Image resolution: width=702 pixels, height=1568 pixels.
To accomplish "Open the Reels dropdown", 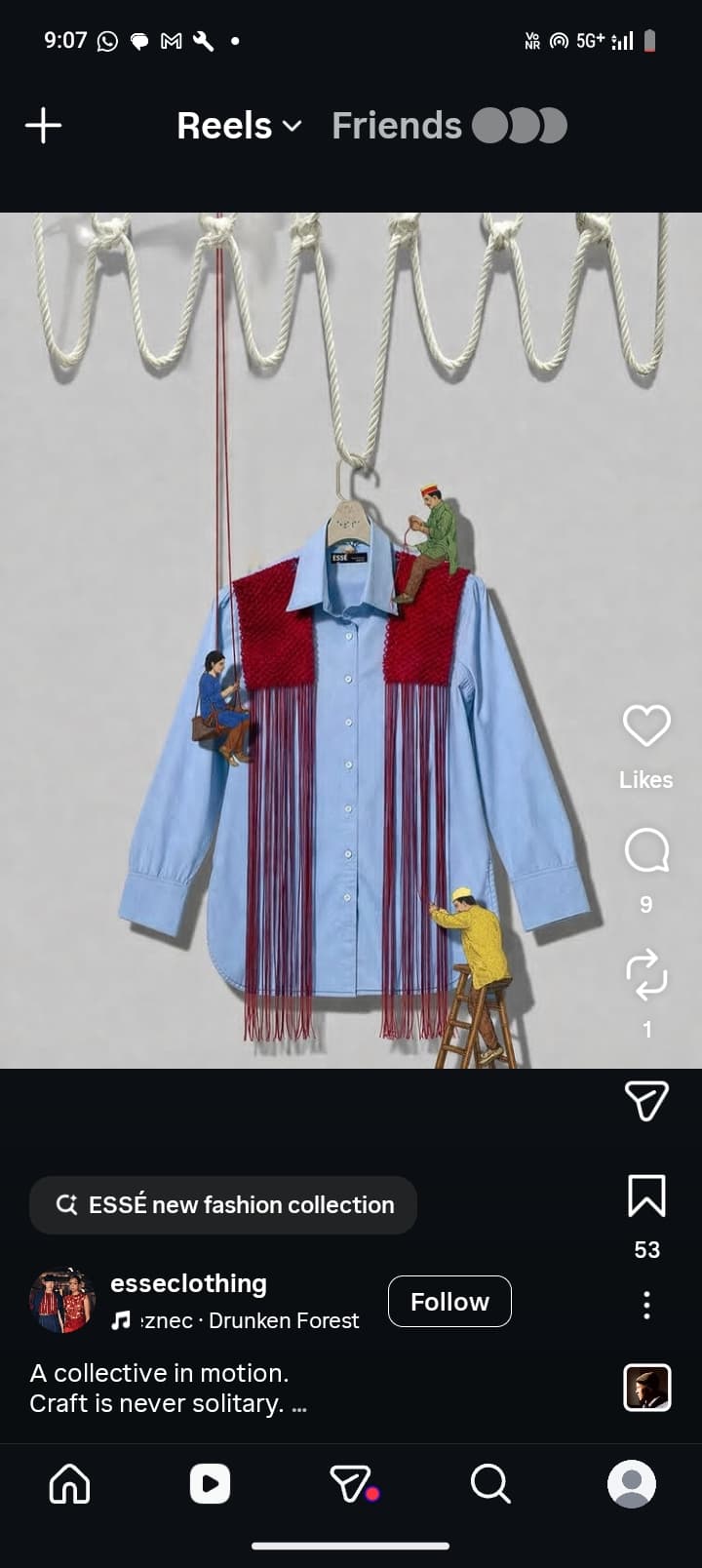I will click(x=239, y=126).
